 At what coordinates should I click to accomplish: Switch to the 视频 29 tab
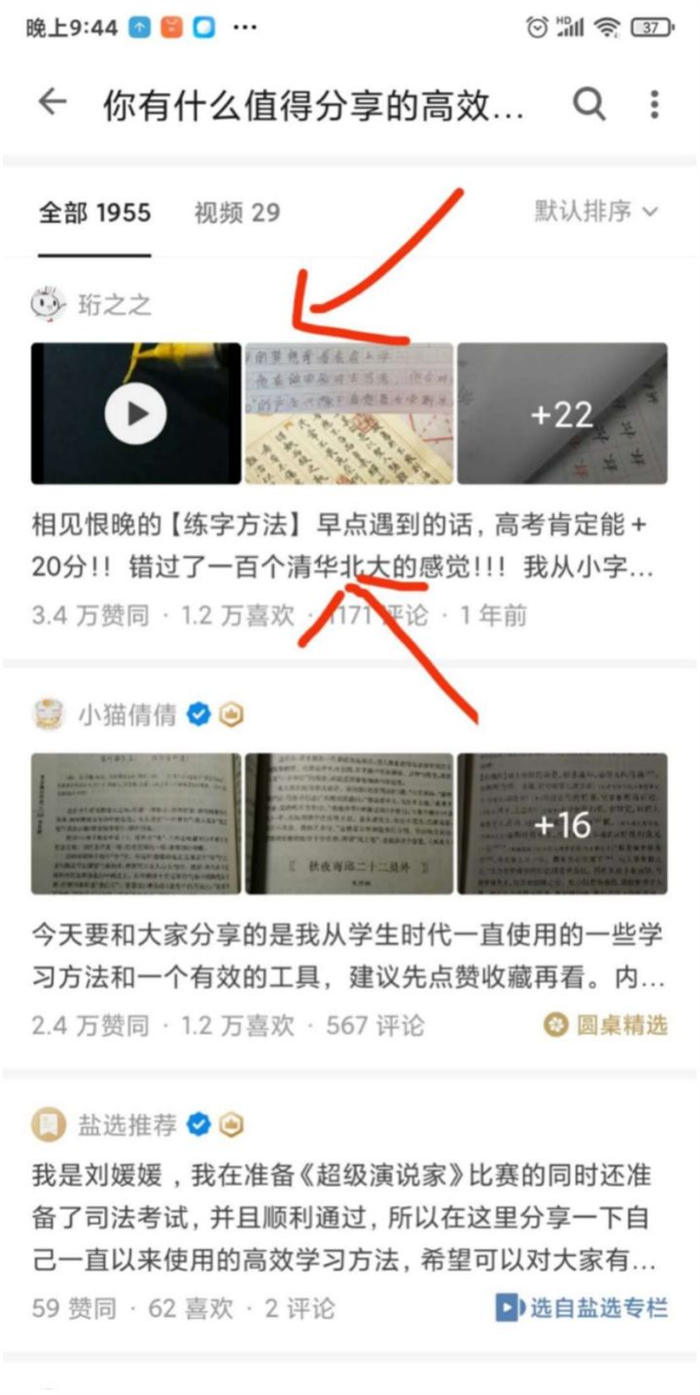pyautogui.click(x=237, y=212)
